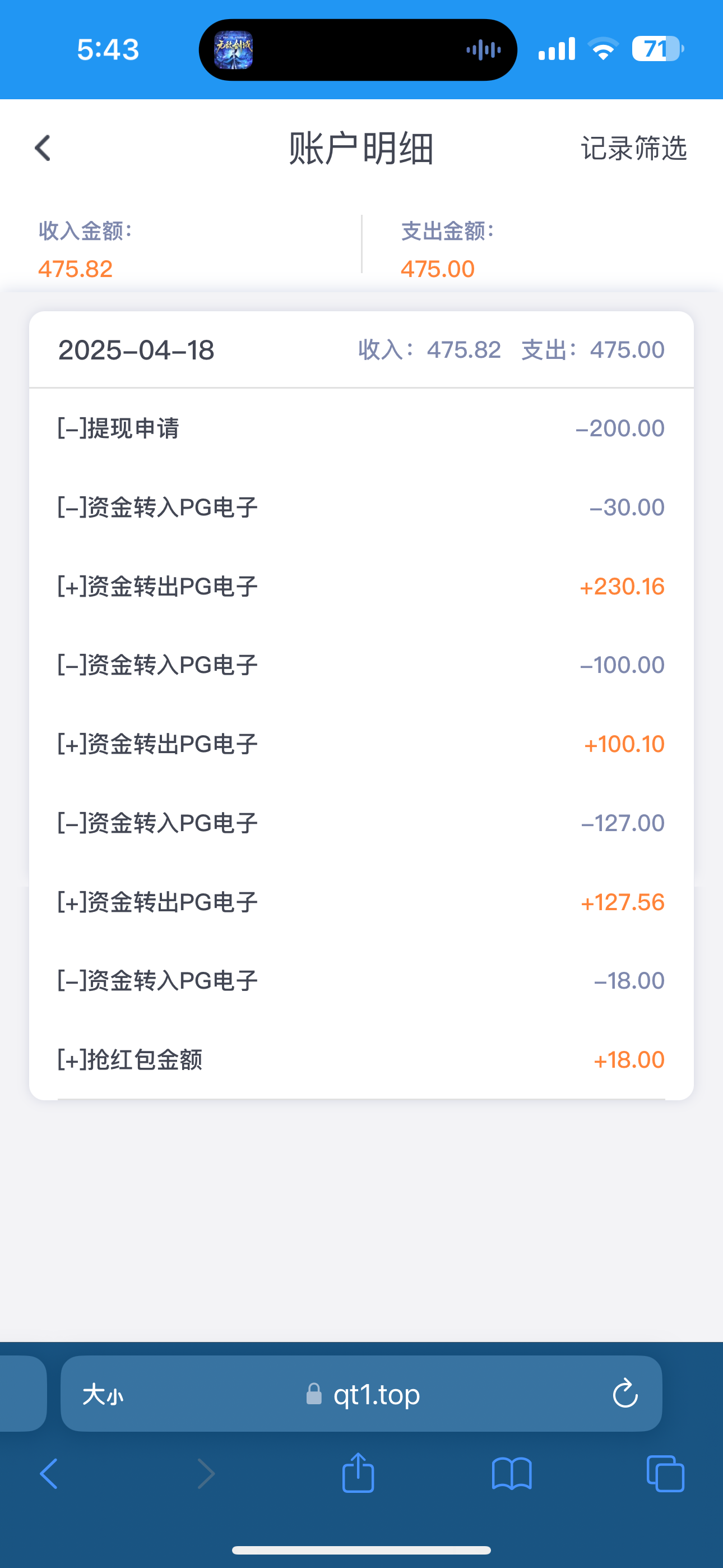Open Safari bookmarks
The height and width of the screenshot is (1568, 723).
pyautogui.click(x=512, y=1474)
